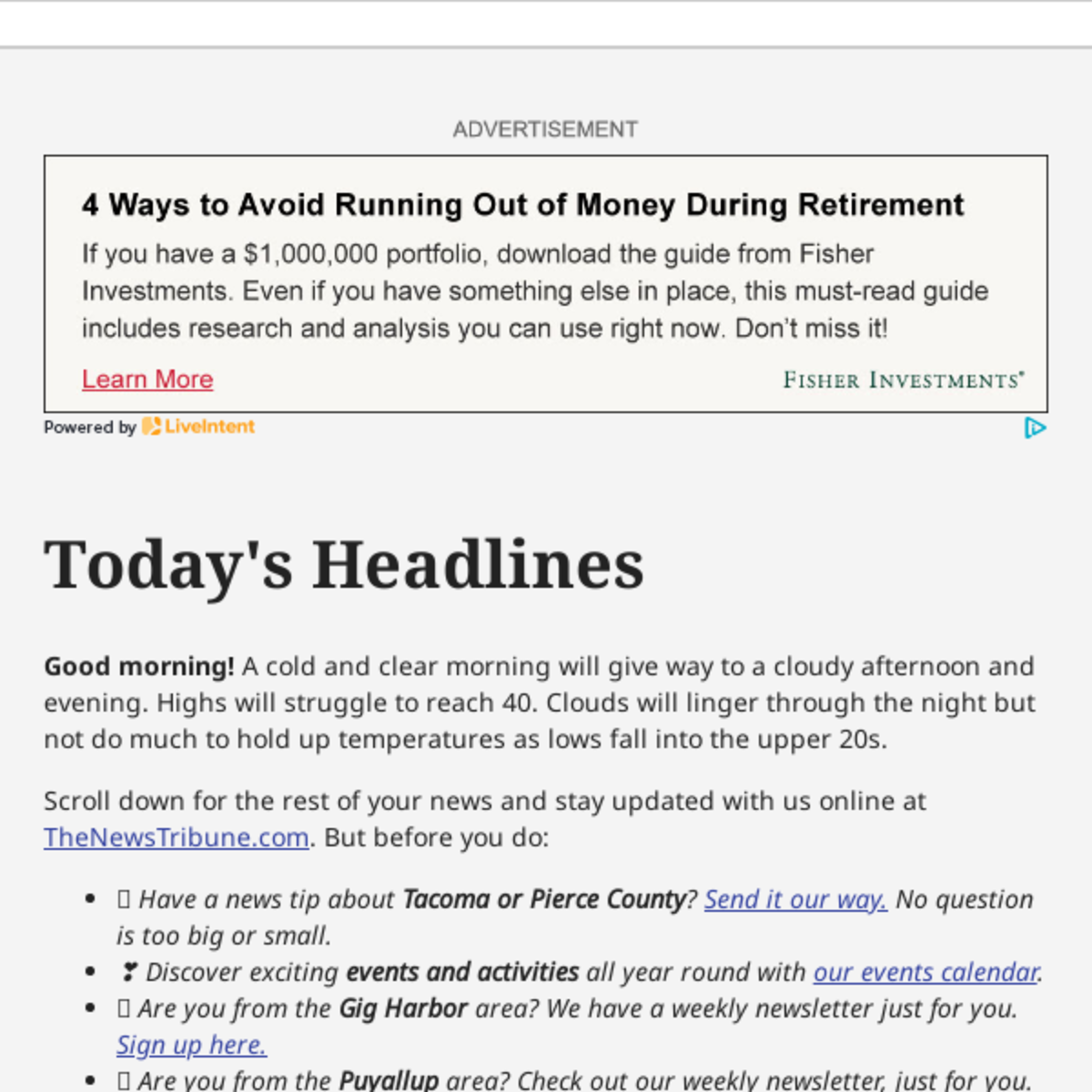Screen dimensions: 1092x1092
Task: Tap the AdChoices icon below the ad
Action: 1034,428
